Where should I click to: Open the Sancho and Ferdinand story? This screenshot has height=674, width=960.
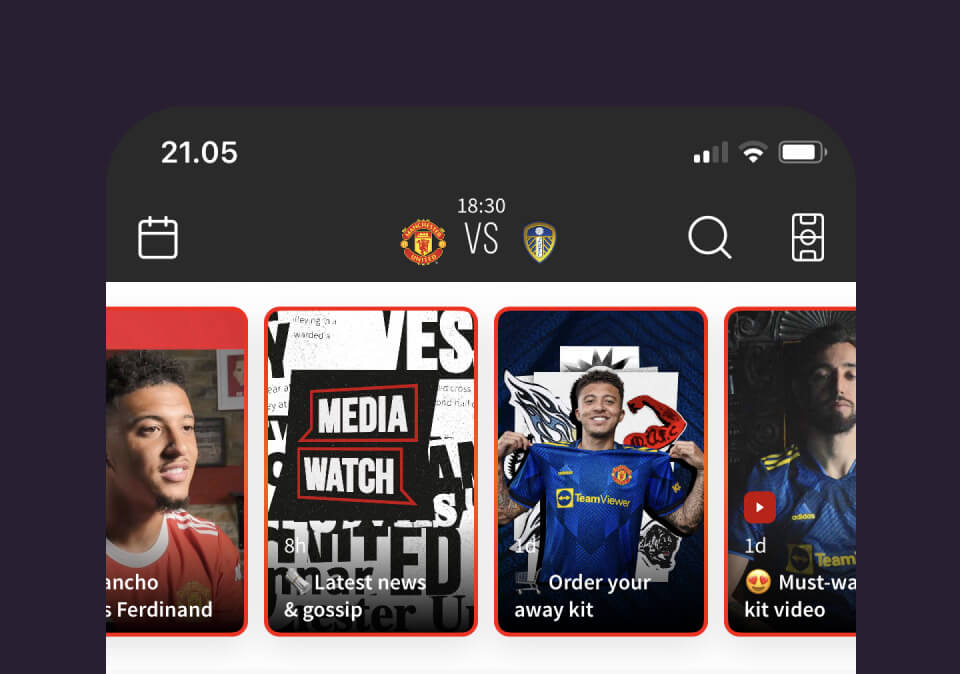pyautogui.click(x=176, y=470)
